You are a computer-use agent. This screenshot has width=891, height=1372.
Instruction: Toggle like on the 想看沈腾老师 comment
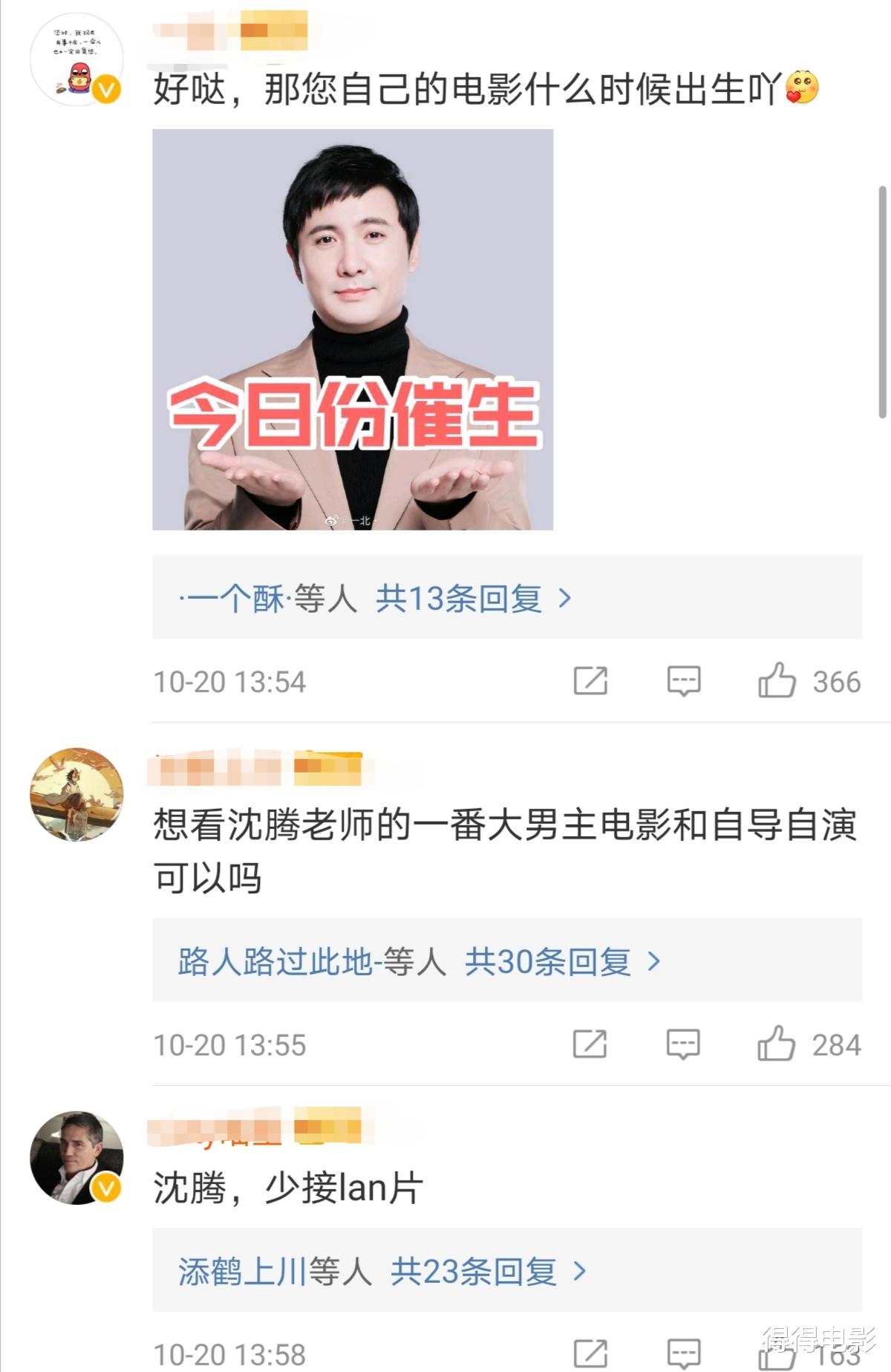click(x=777, y=1044)
